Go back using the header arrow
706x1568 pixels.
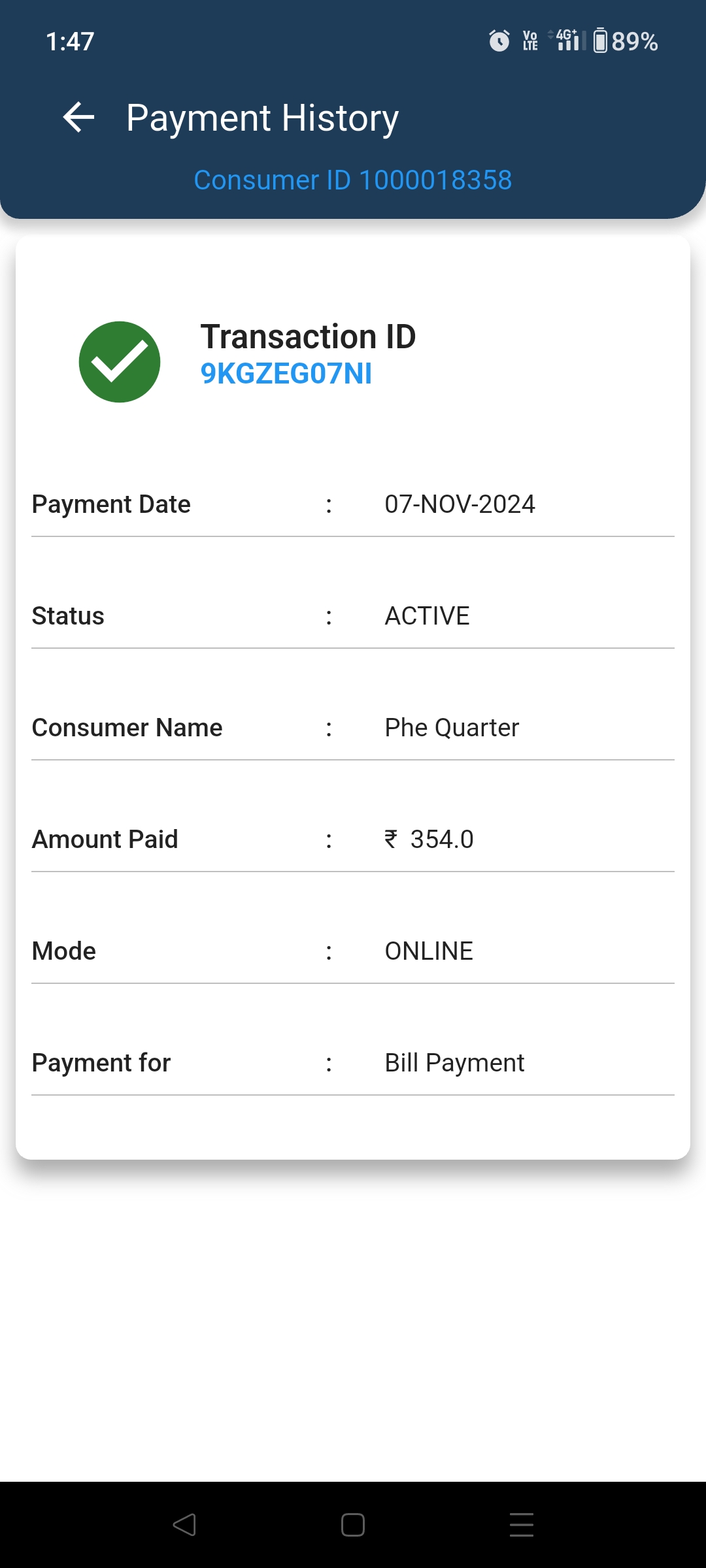pyautogui.click(x=79, y=118)
